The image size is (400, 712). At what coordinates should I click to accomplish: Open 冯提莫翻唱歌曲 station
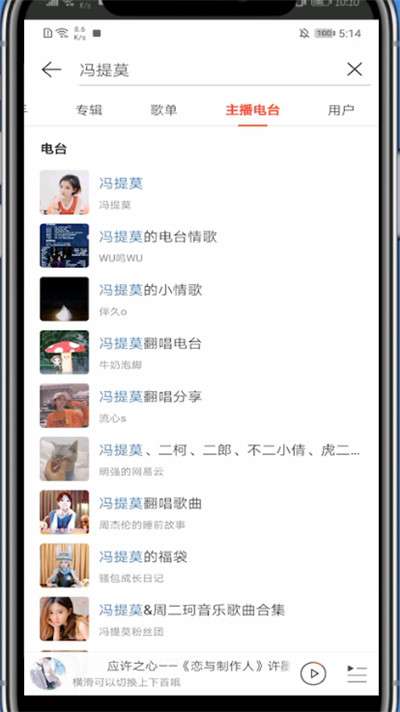tap(201, 512)
